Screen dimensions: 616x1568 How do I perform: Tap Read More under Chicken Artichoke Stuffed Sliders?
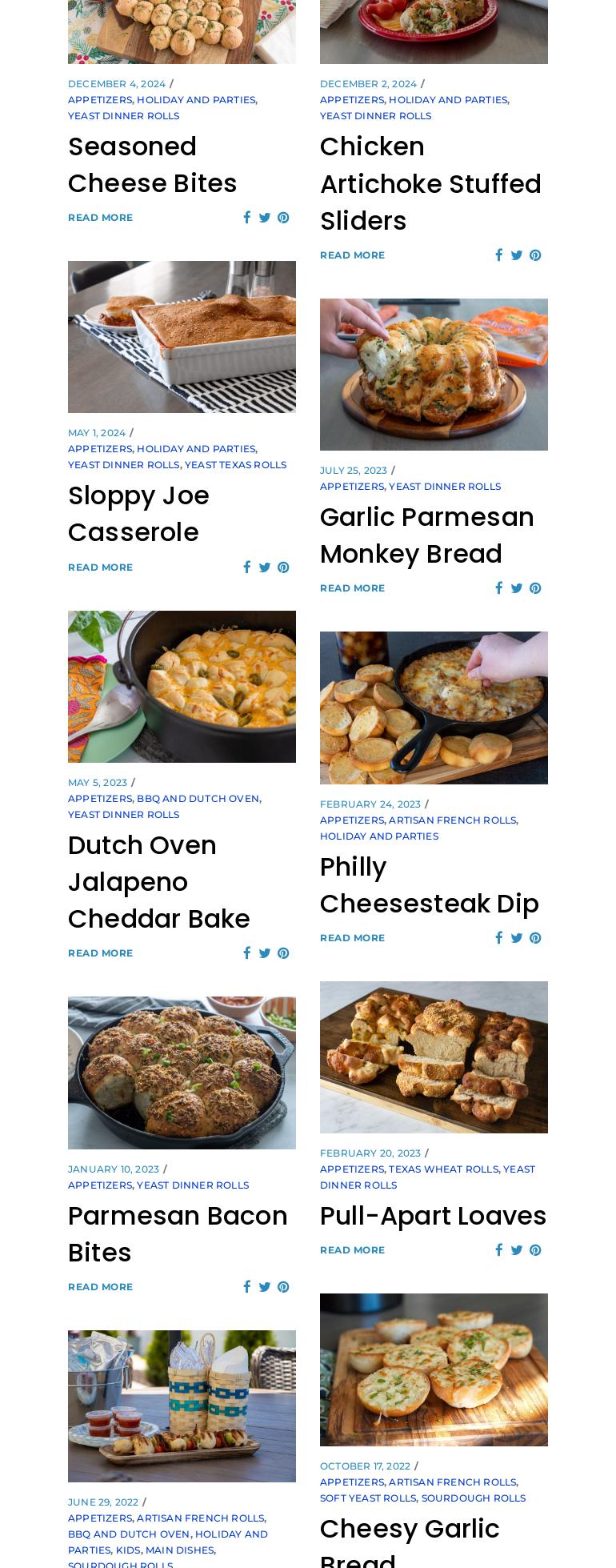[352, 255]
